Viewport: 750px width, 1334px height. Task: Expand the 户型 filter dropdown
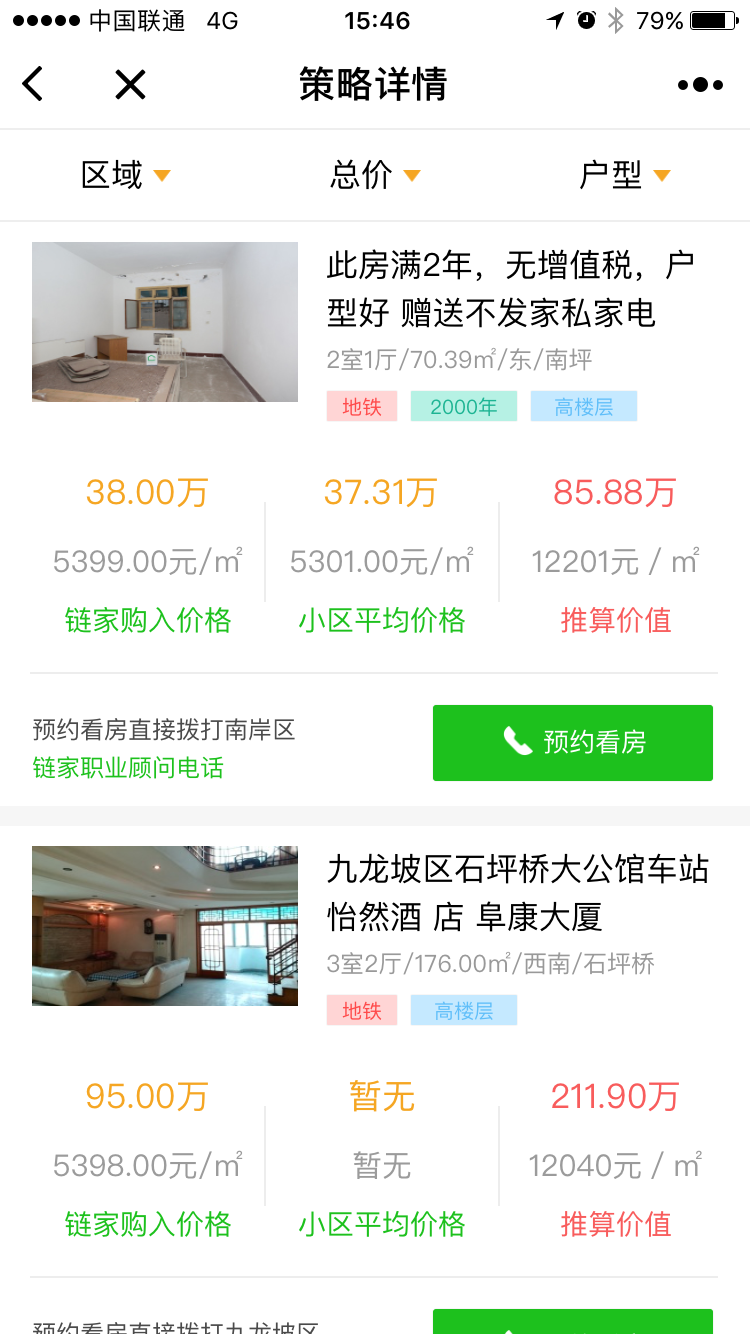tap(624, 175)
